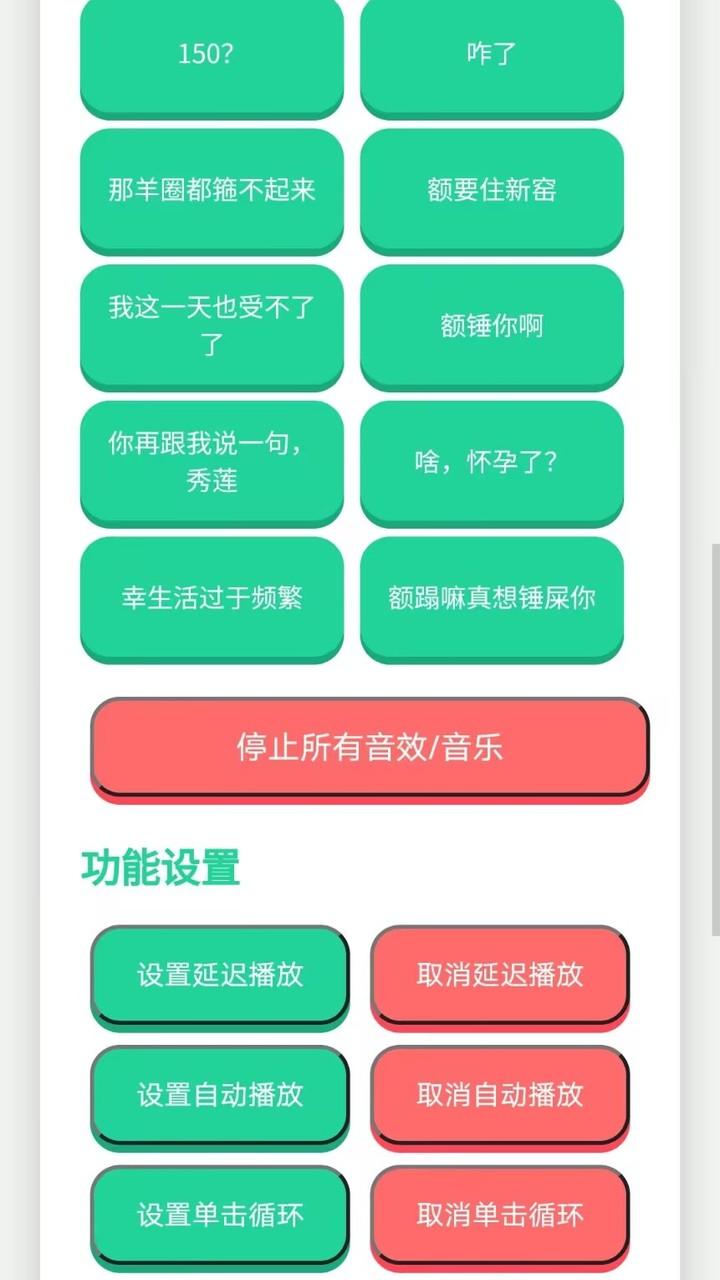The height and width of the screenshot is (1280, 720).
Task: Tap "你再跟我说一句，秀莲" button
Action: pos(211,461)
